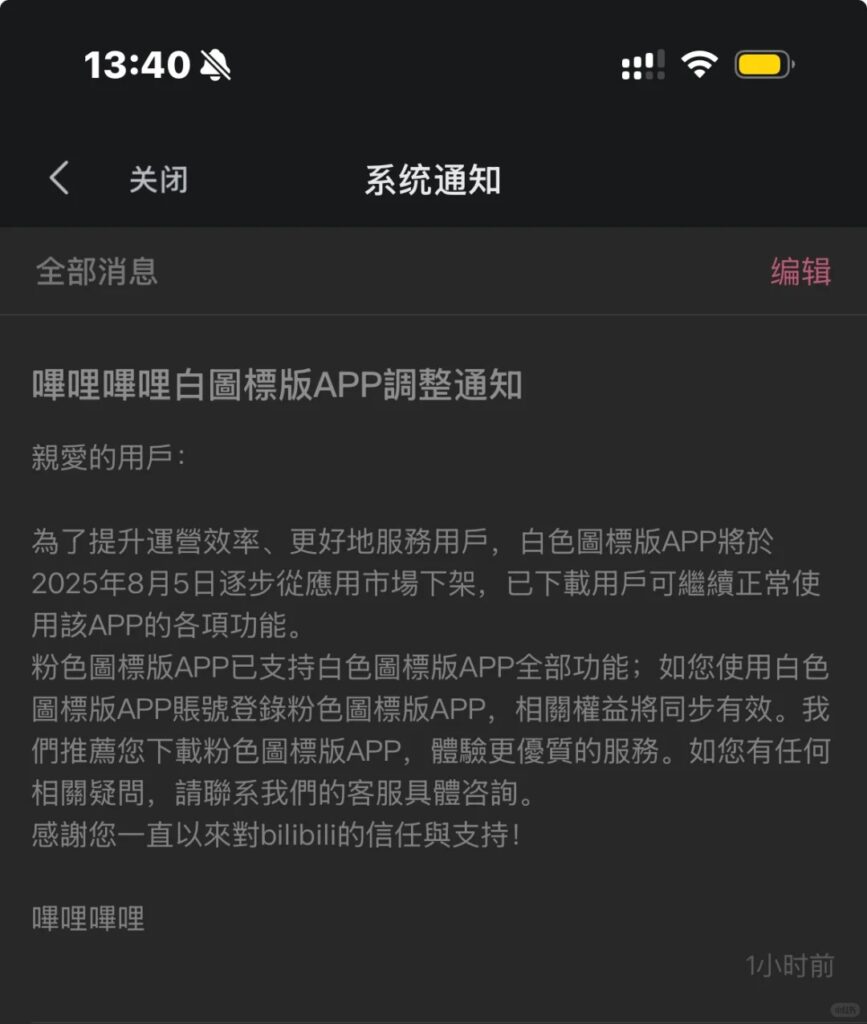The height and width of the screenshot is (1024, 867).
Task: Close the system notification page via 关闭
Action: pos(158,181)
